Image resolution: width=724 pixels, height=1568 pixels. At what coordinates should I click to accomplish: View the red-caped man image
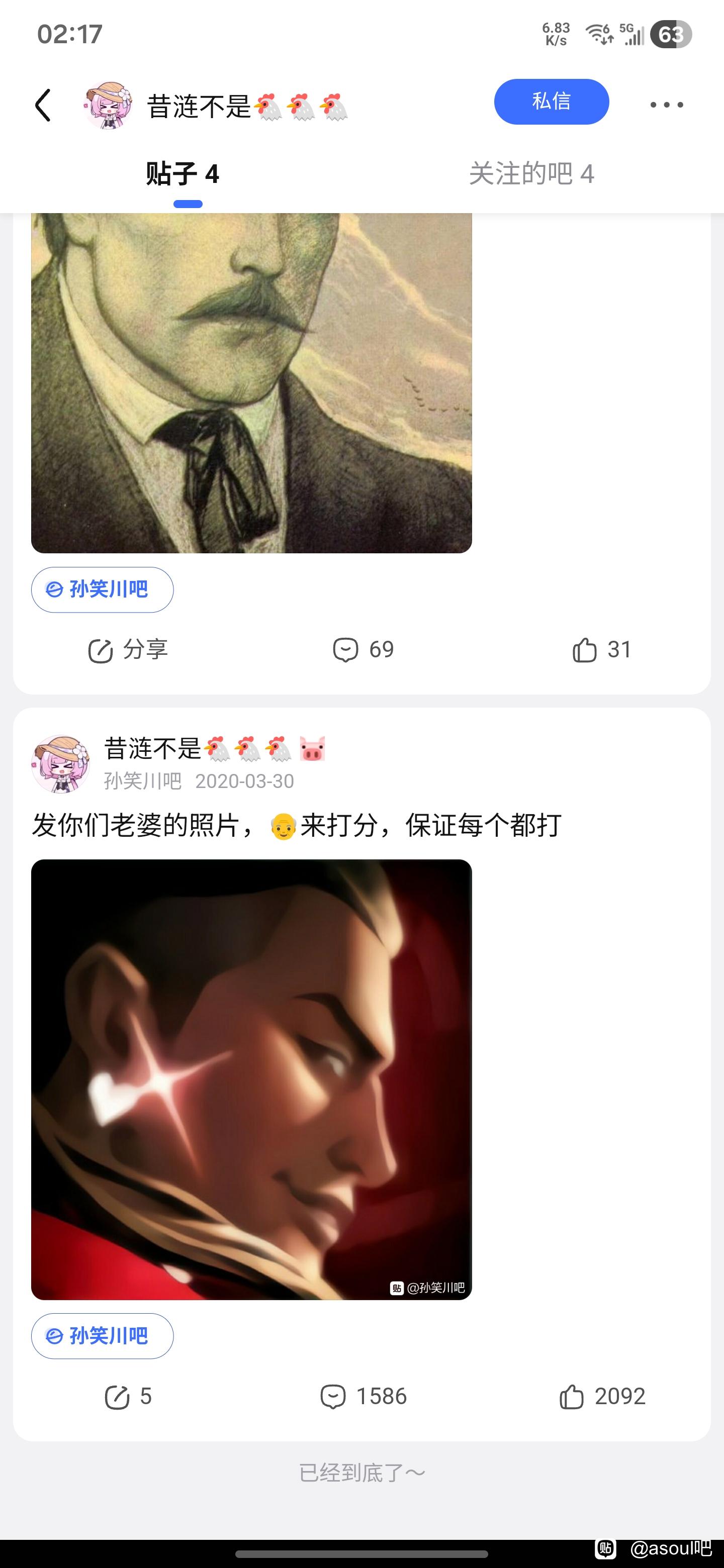(251, 1079)
